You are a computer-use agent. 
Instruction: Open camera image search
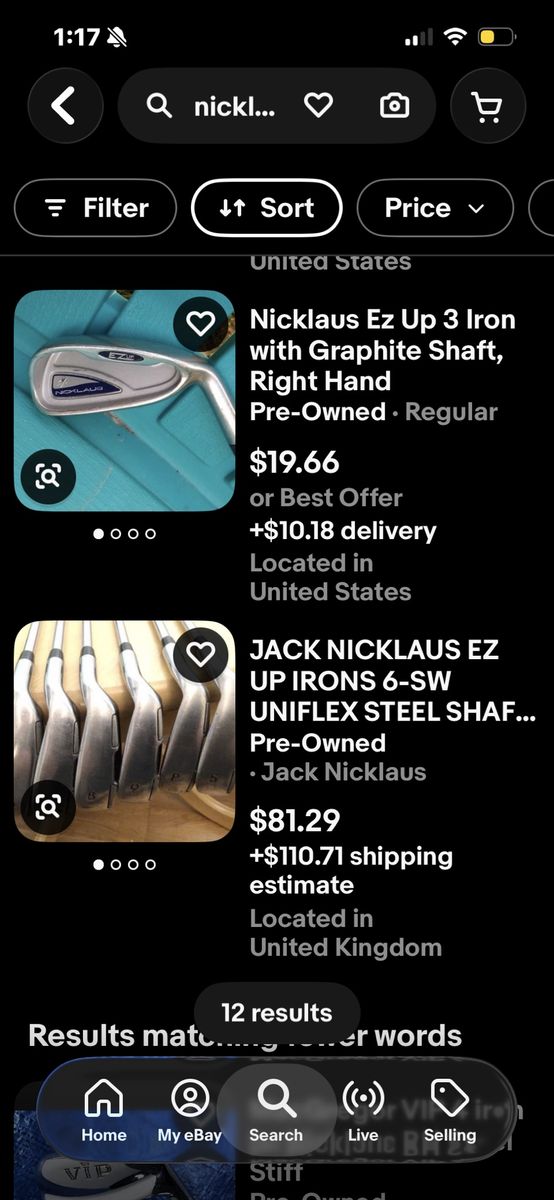click(x=395, y=106)
